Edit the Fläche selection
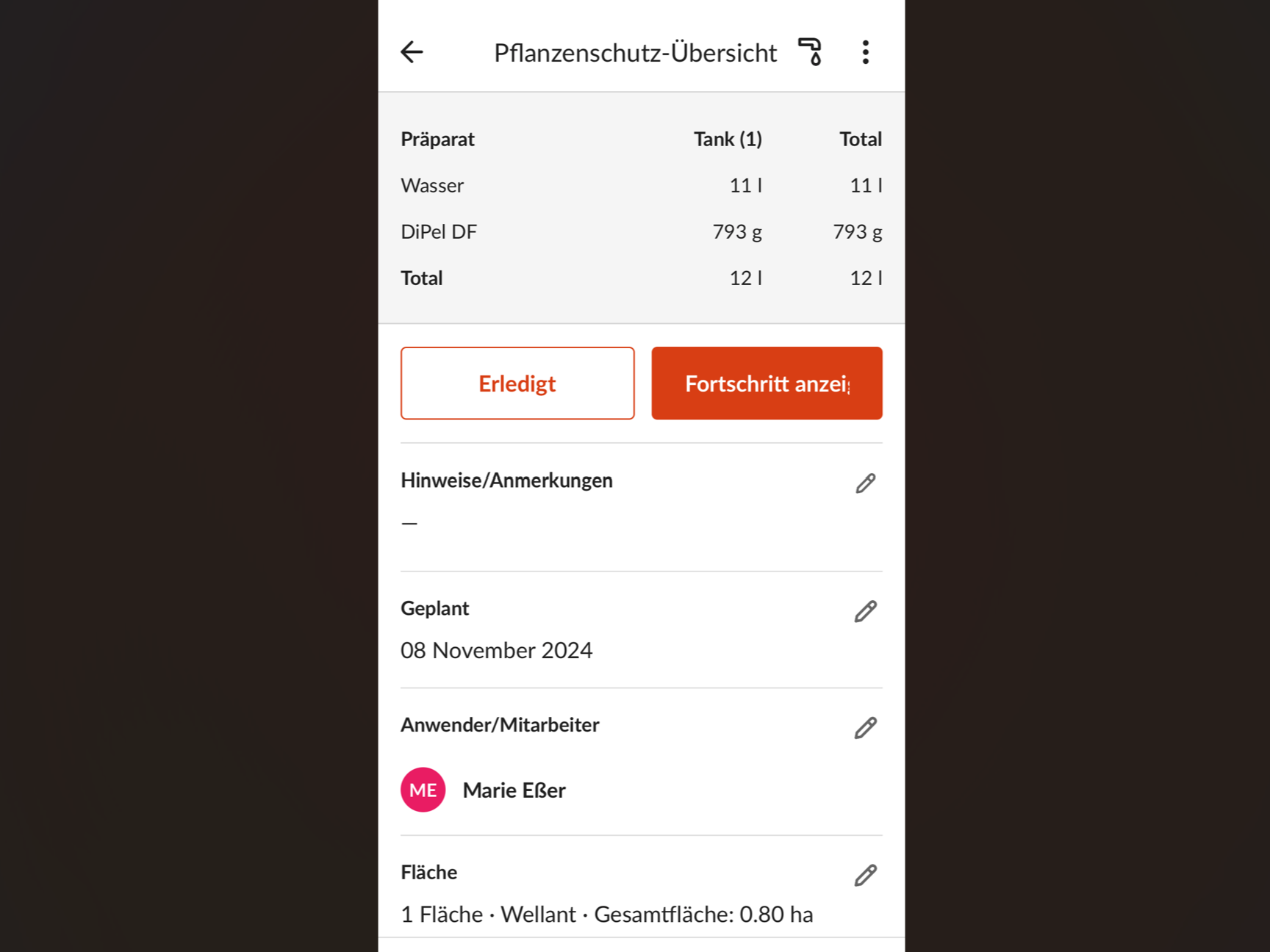Image resolution: width=1270 pixels, height=952 pixels. tap(865, 875)
